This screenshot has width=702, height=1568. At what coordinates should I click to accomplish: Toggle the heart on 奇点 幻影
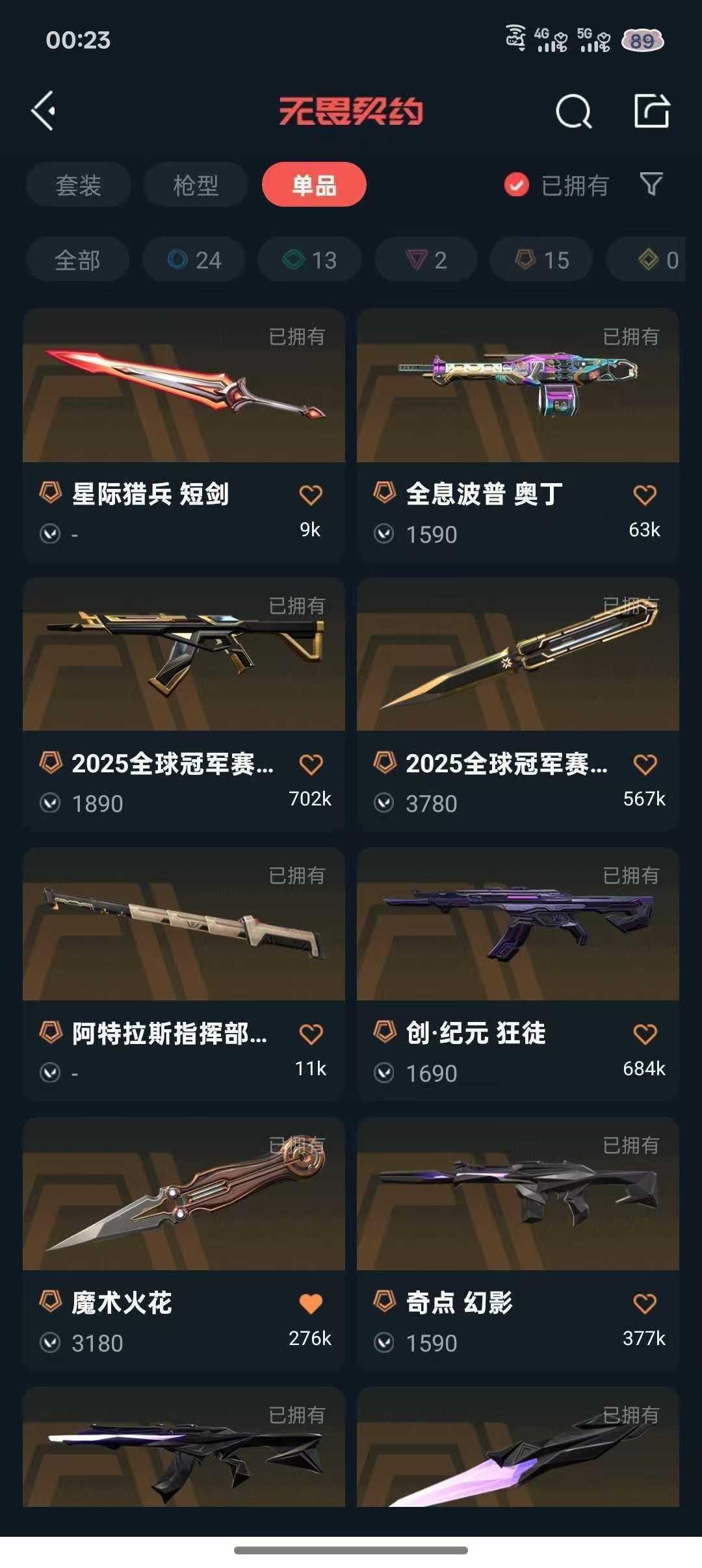(x=644, y=1303)
